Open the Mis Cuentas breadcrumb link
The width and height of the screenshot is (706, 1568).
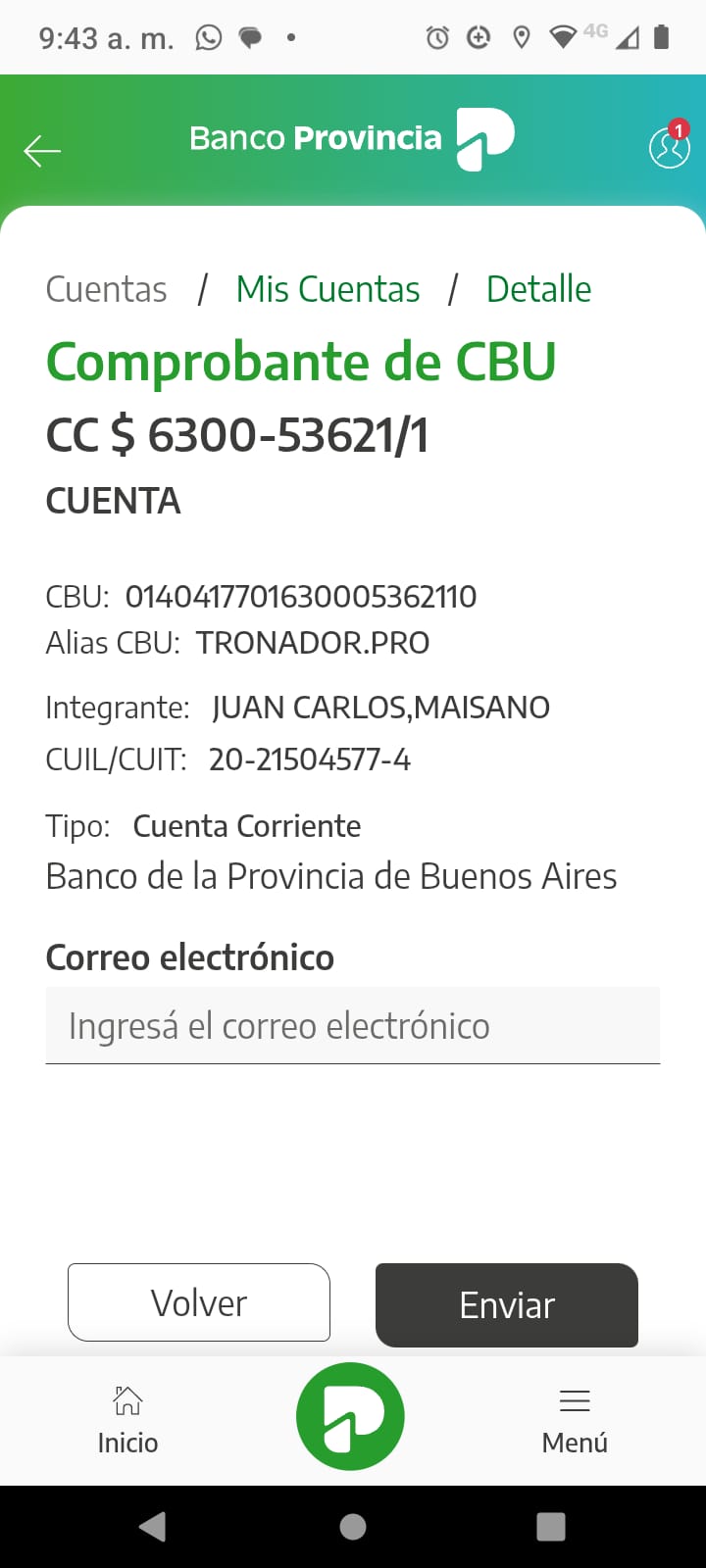pyautogui.click(x=328, y=289)
